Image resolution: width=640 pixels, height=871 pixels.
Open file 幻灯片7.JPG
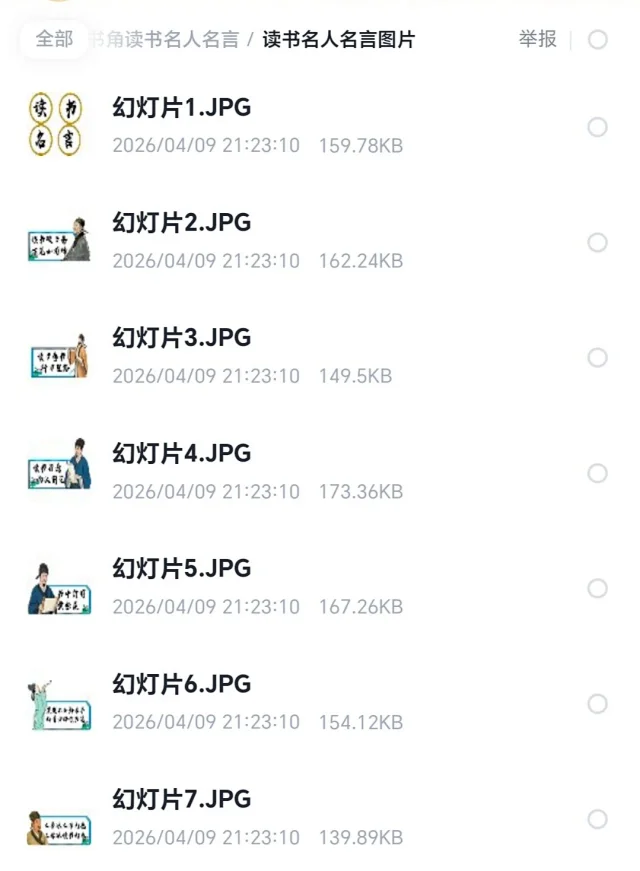click(181, 800)
